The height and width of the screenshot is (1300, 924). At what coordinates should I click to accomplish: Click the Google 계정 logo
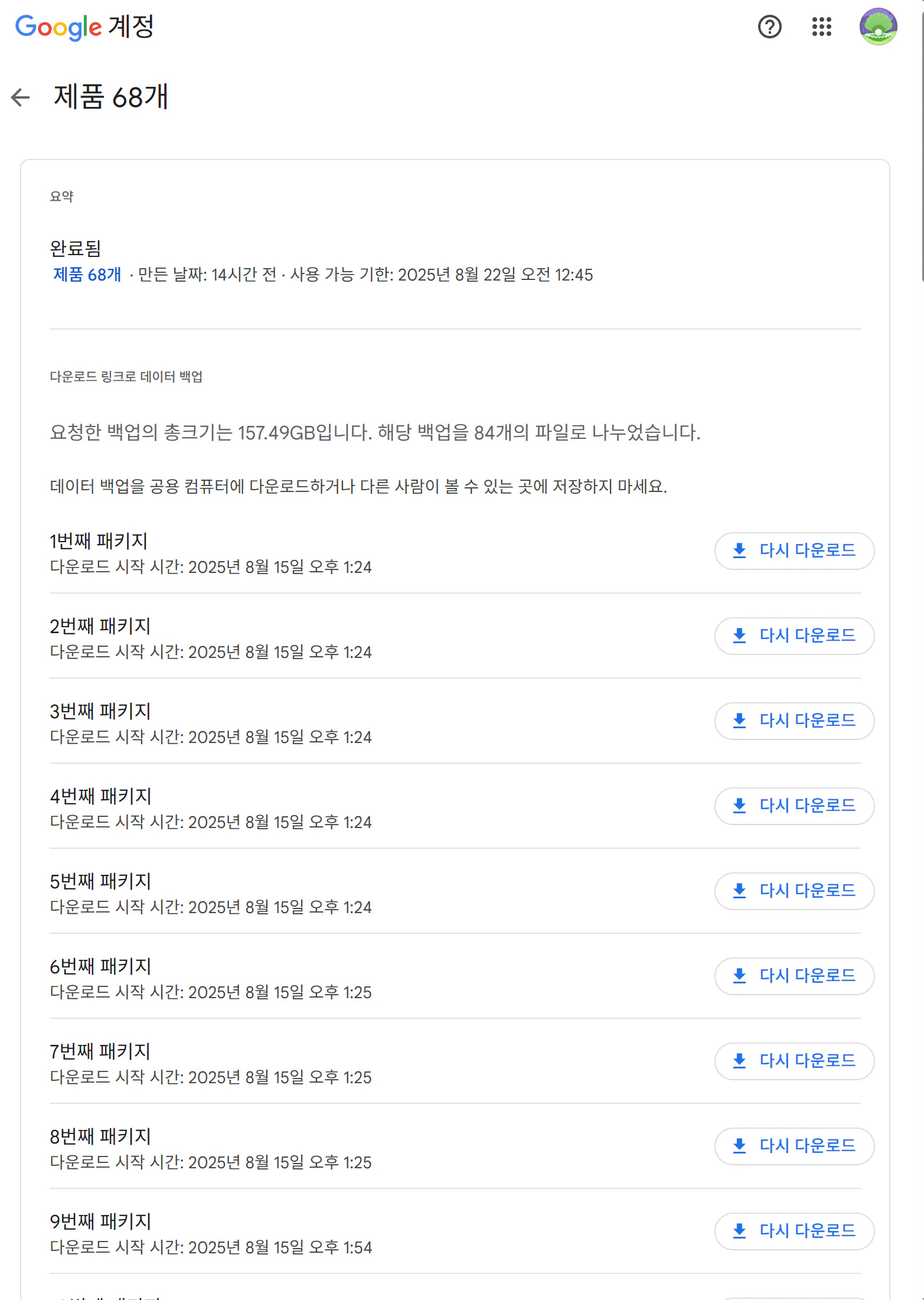click(84, 26)
